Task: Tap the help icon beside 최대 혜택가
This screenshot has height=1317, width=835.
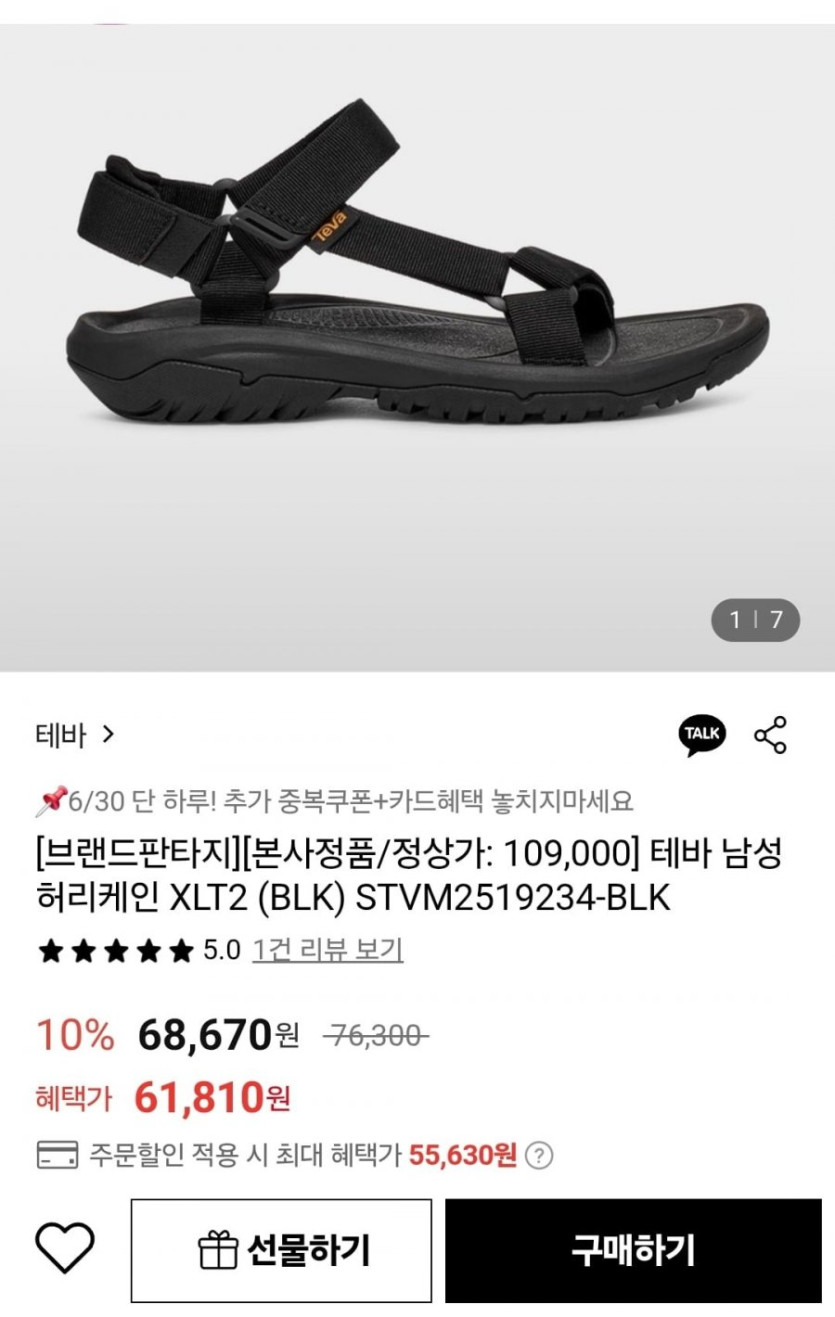Action: [539, 1156]
